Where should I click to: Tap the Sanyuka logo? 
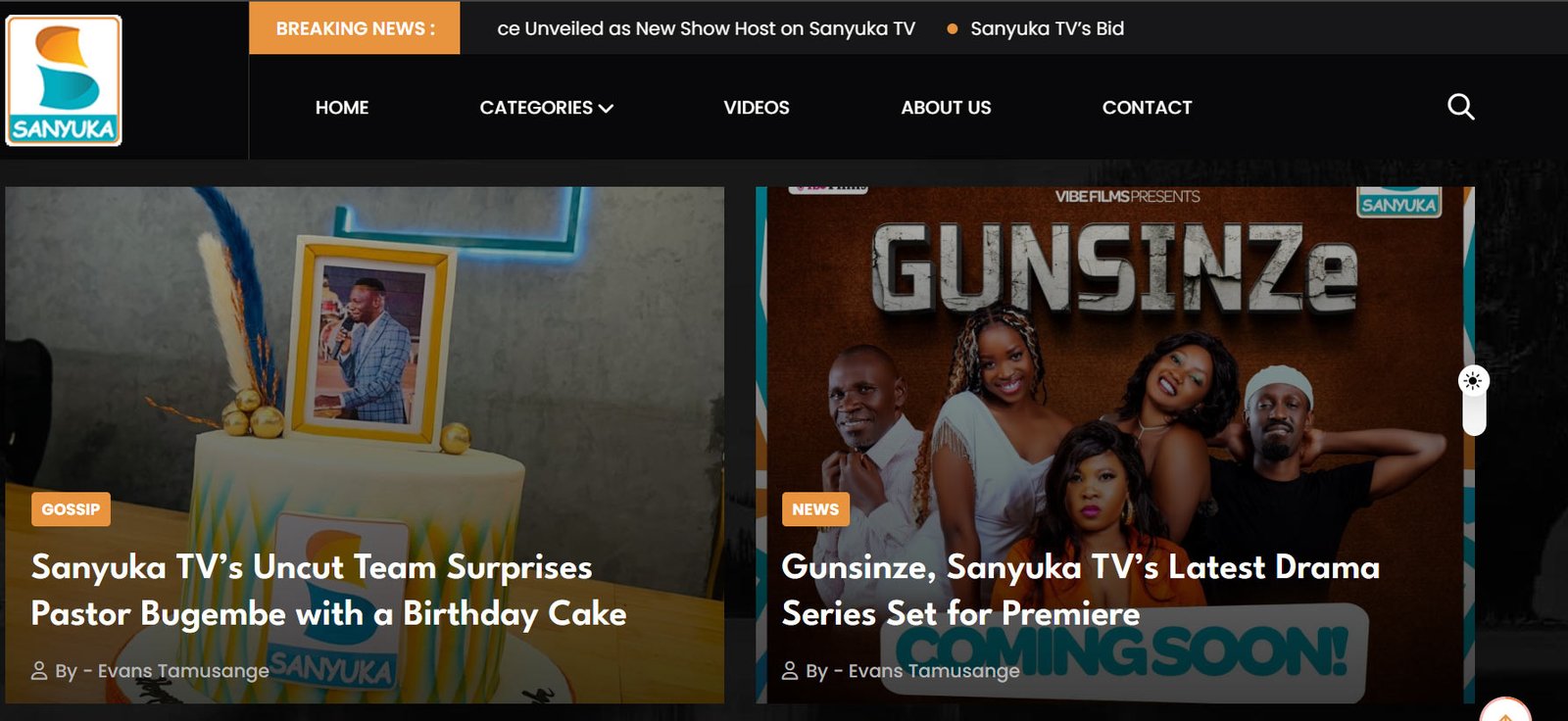coord(64,81)
